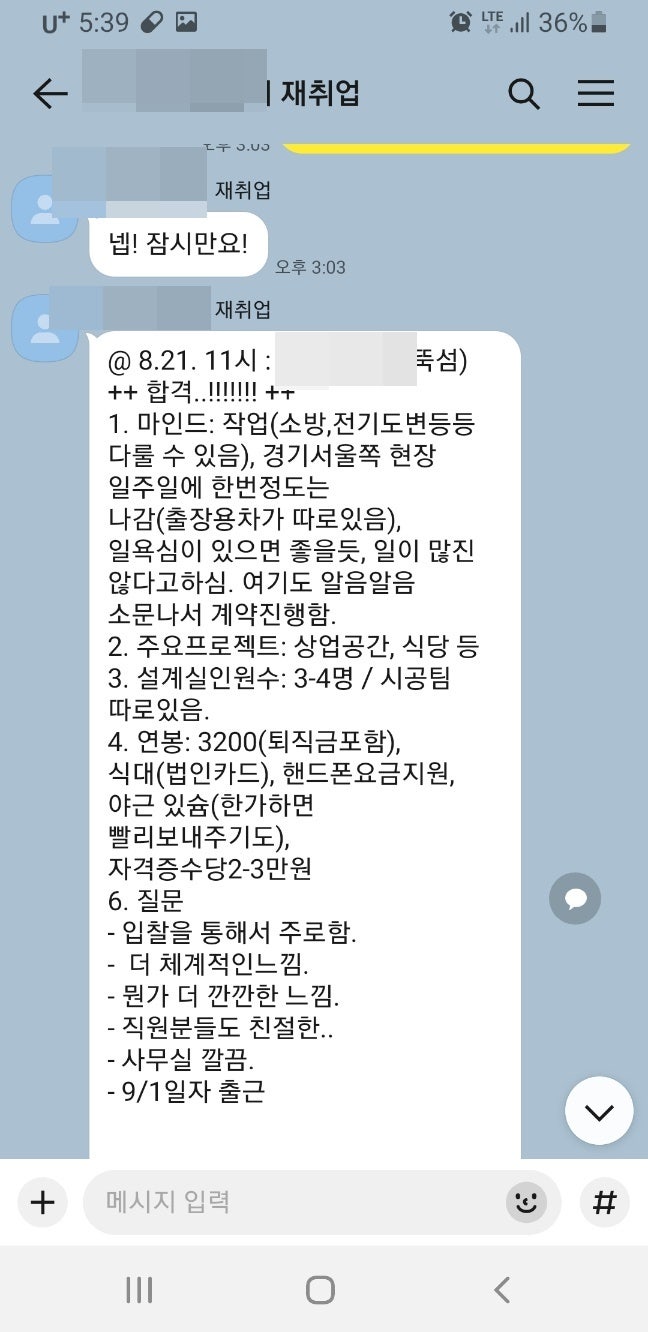The width and height of the screenshot is (648, 1332).
Task: Go back from the chat room
Action: 50,94
